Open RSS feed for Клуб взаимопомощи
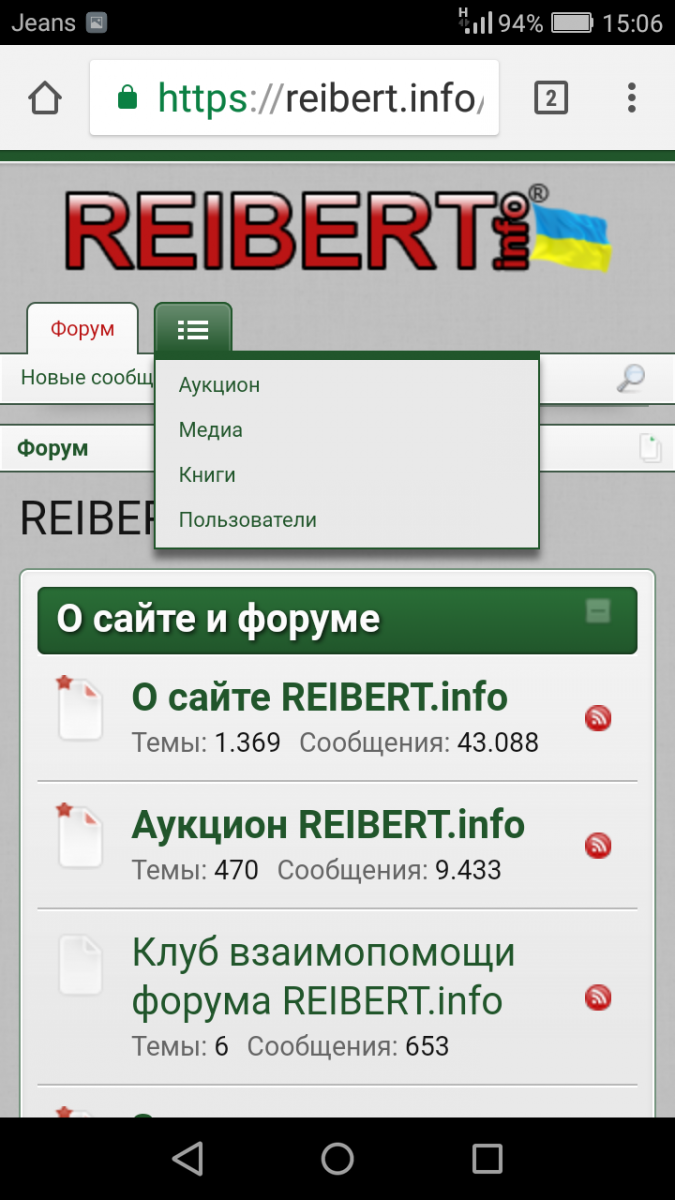 (x=598, y=997)
